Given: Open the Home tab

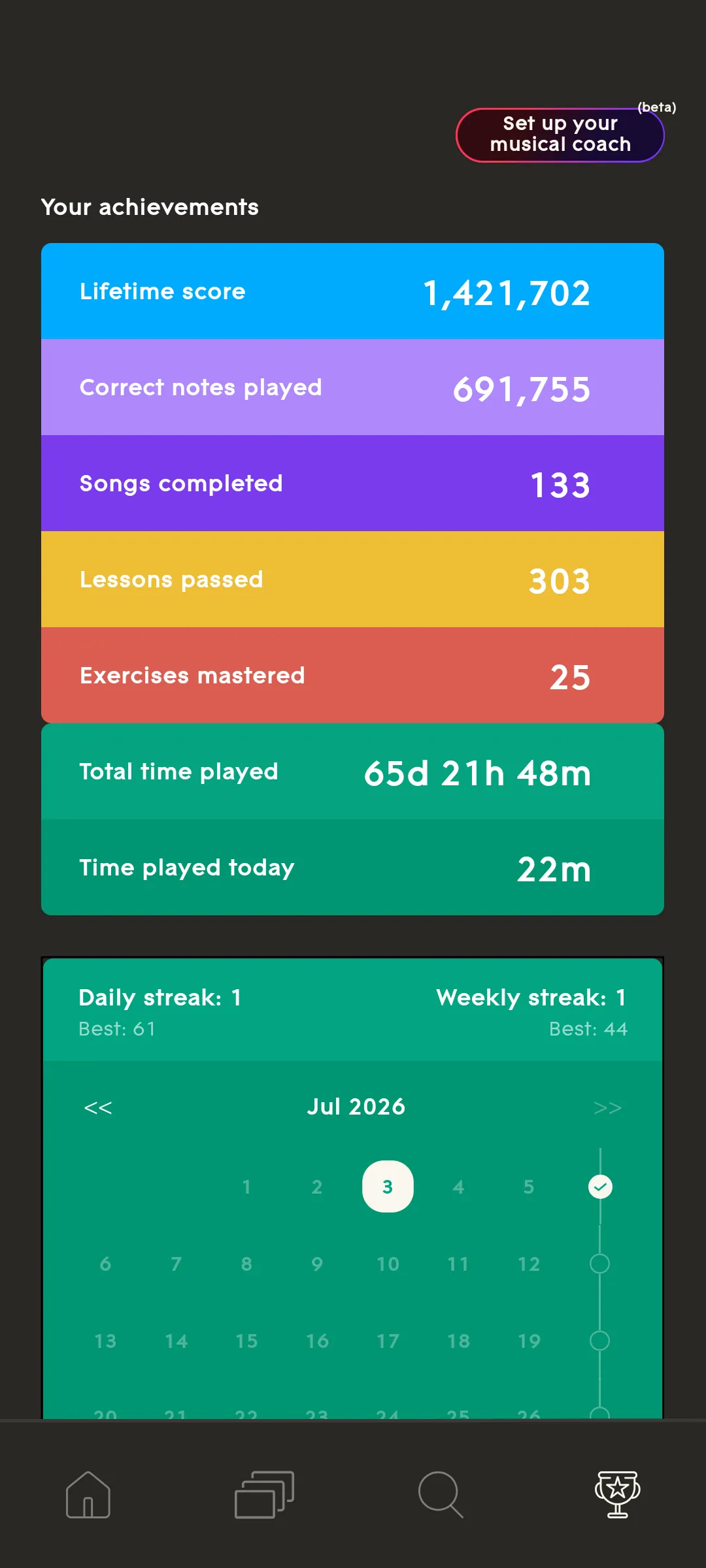Looking at the screenshot, I should click(88, 1494).
